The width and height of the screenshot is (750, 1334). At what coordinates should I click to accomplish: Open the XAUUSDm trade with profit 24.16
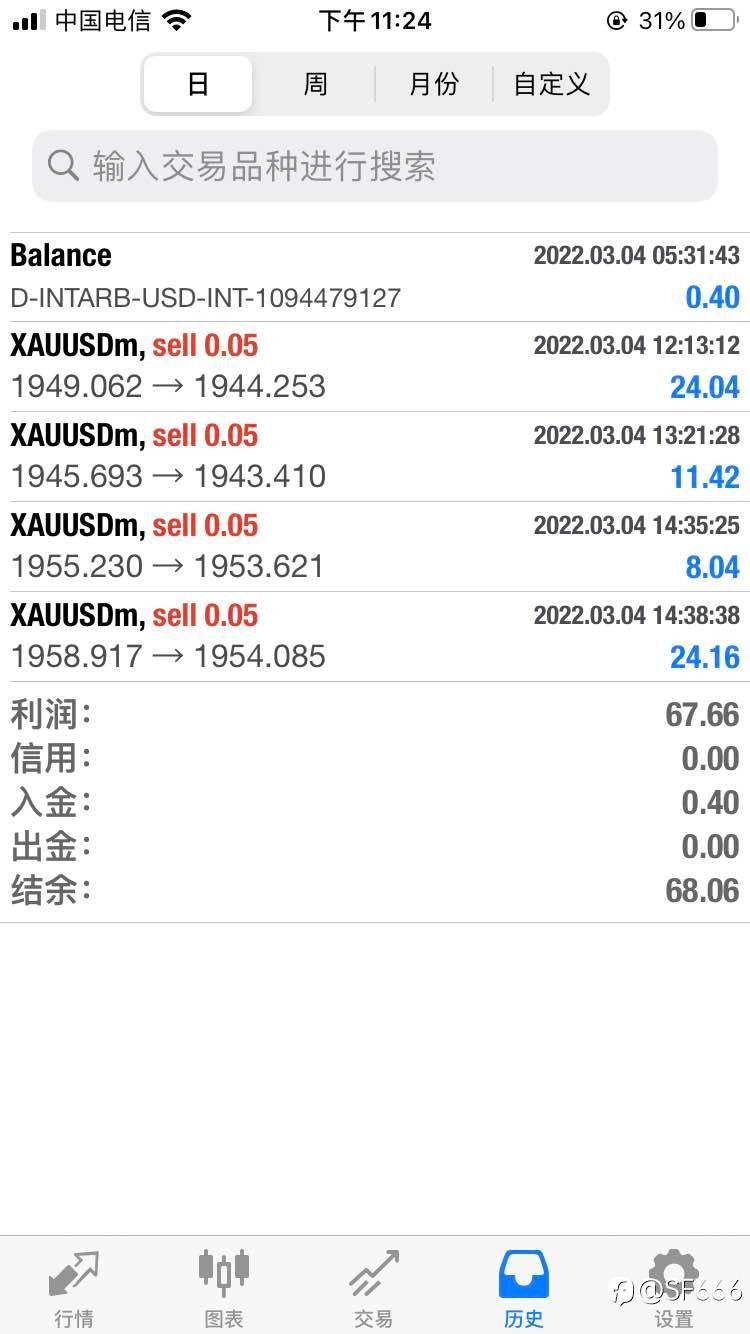tap(375, 636)
